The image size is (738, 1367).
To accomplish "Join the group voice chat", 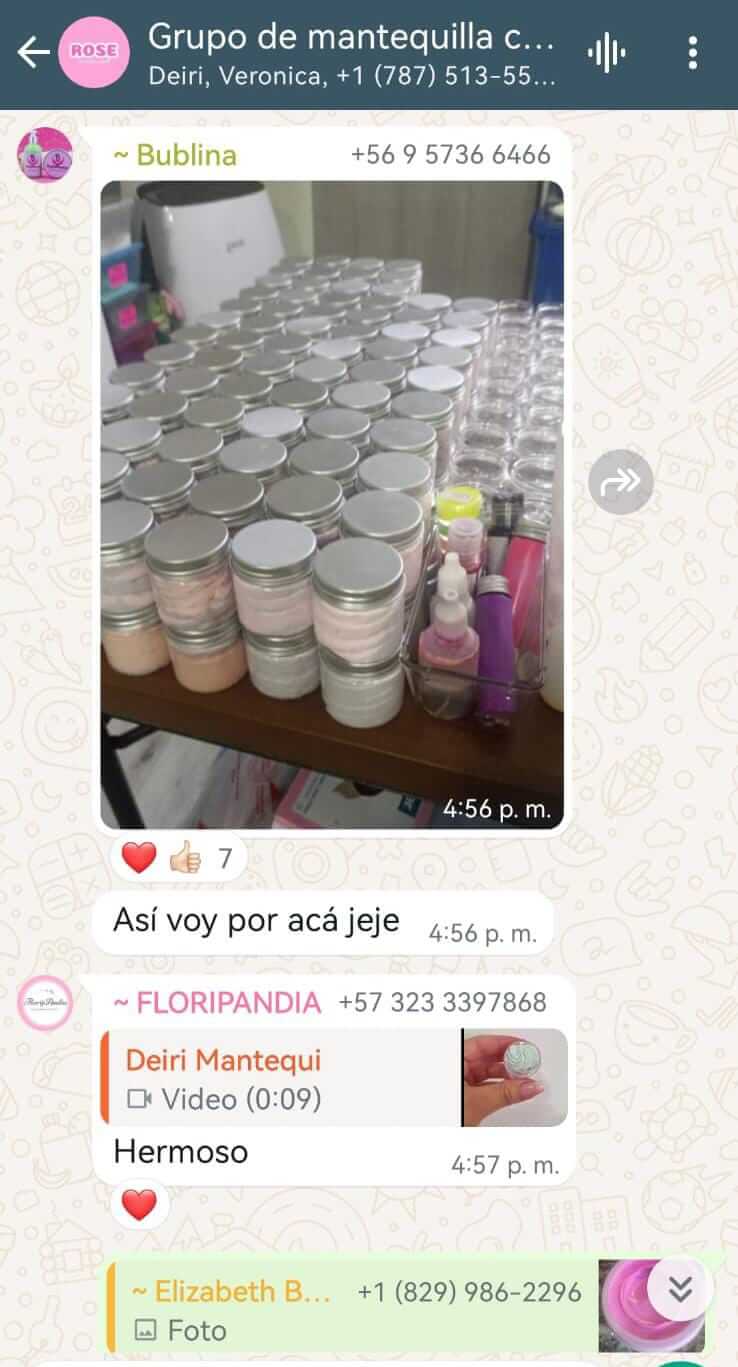I will pyautogui.click(x=606, y=52).
